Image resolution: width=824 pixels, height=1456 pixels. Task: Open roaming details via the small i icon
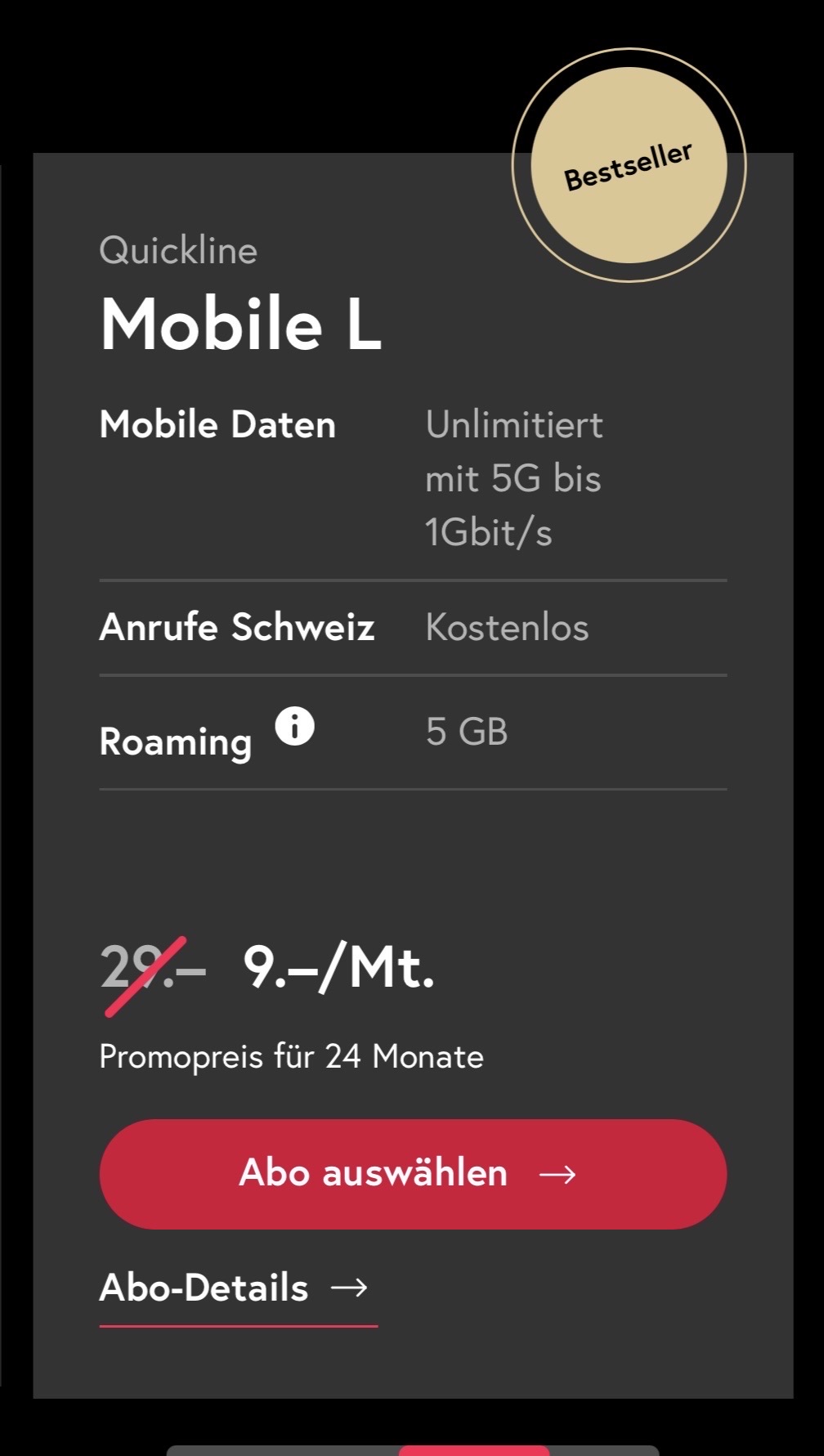(x=294, y=727)
